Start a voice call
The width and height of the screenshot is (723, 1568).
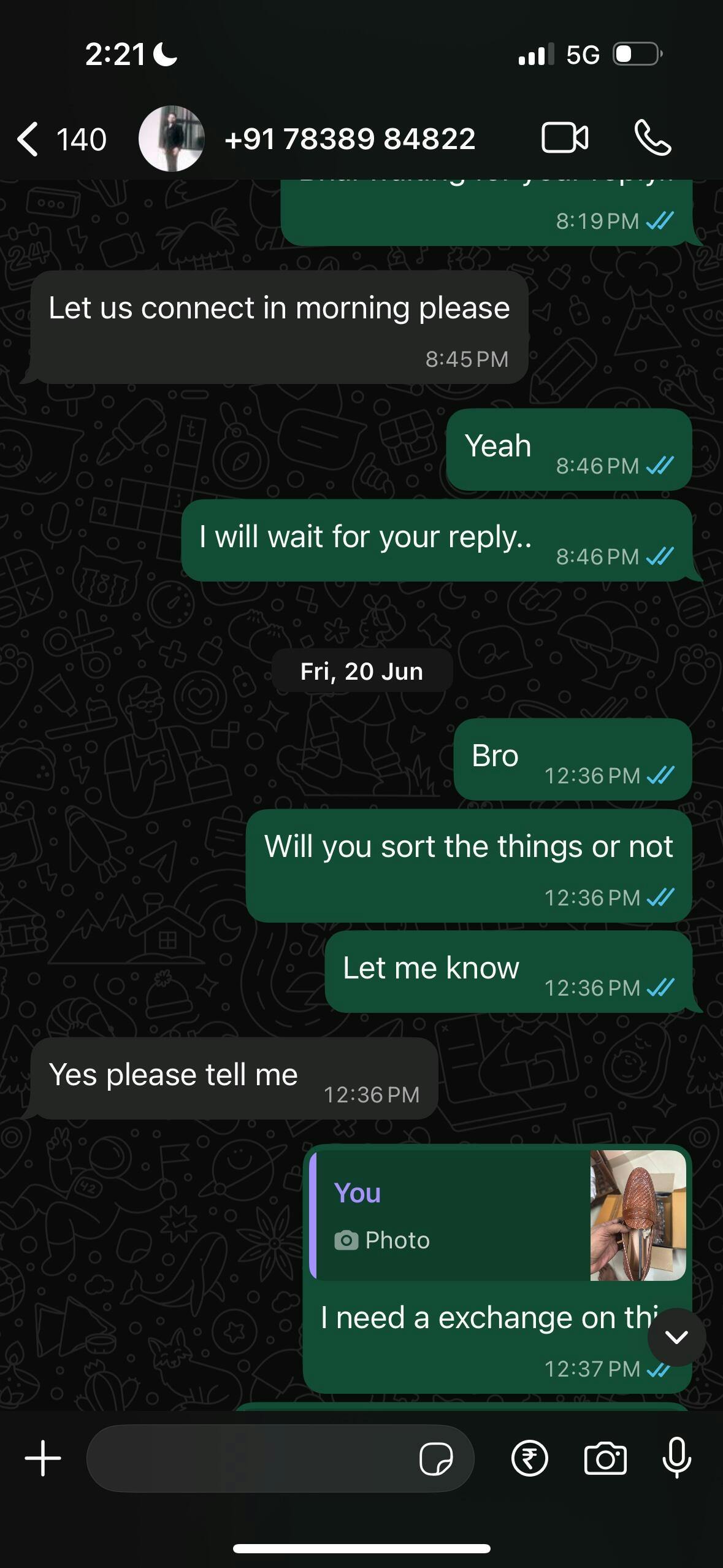pos(652,137)
